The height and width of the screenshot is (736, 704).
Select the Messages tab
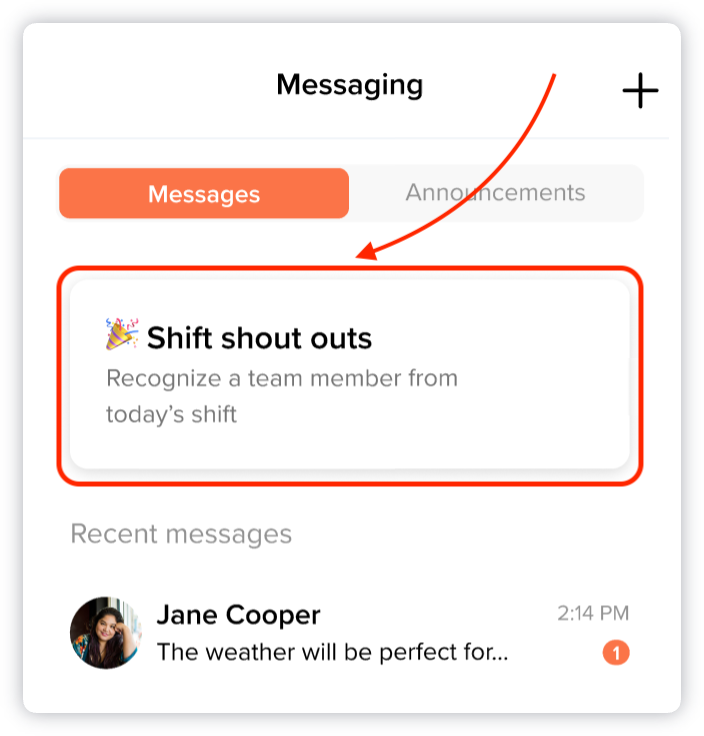click(x=204, y=194)
